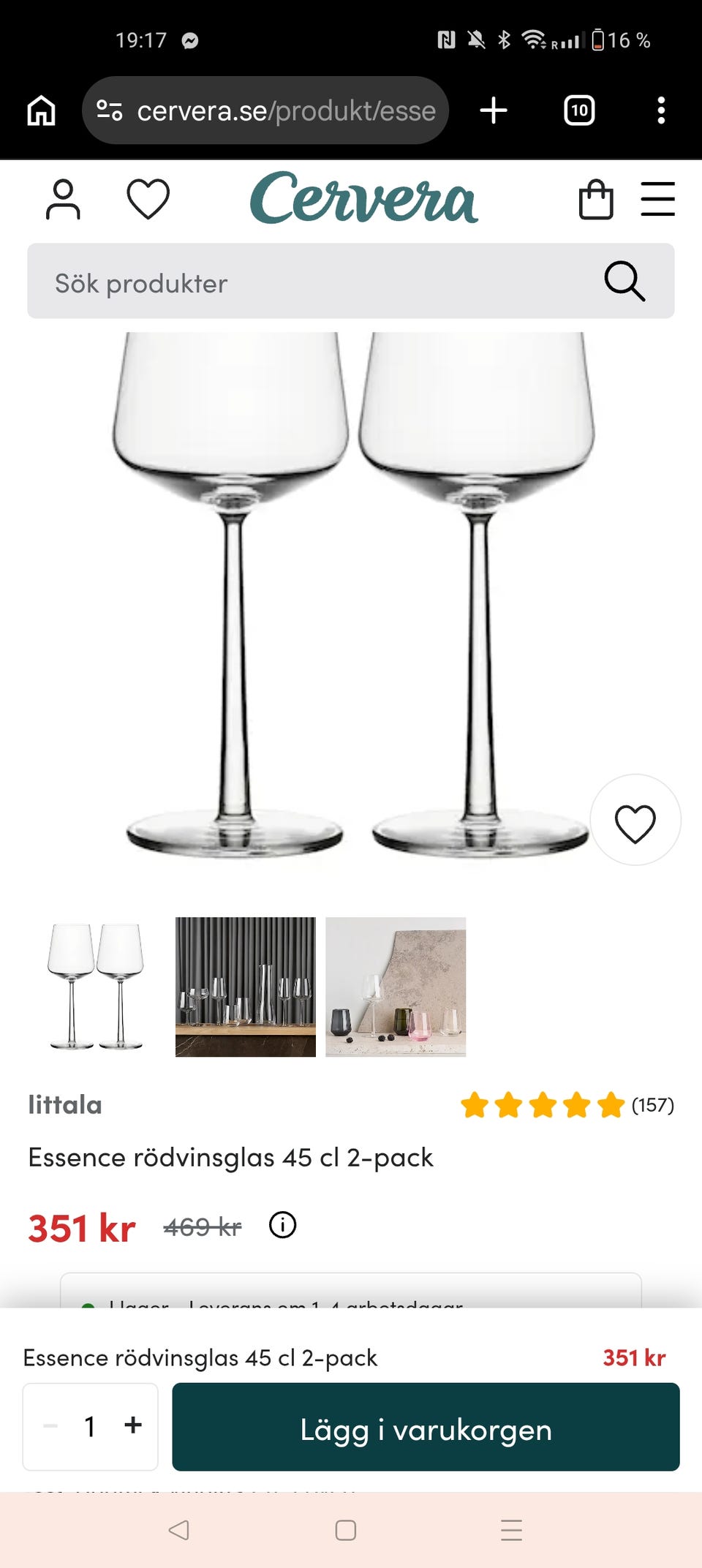Open the shopping bag
702x1568 pixels.
tap(596, 199)
